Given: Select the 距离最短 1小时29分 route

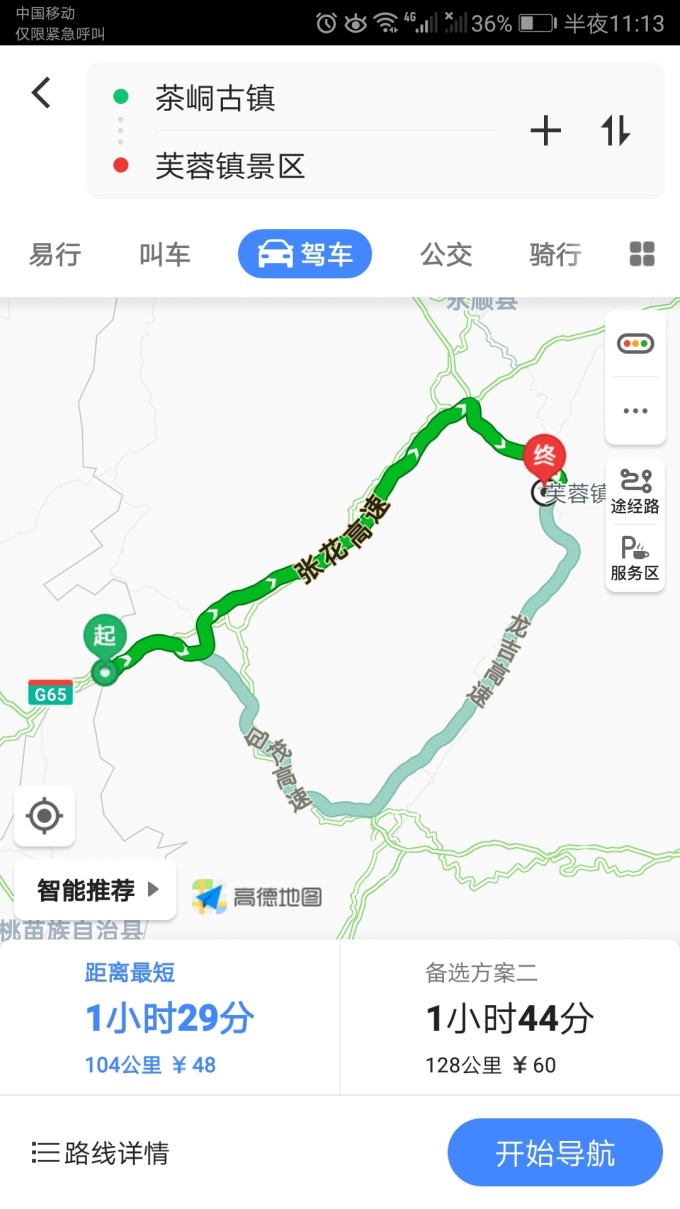Looking at the screenshot, I should (170, 1018).
